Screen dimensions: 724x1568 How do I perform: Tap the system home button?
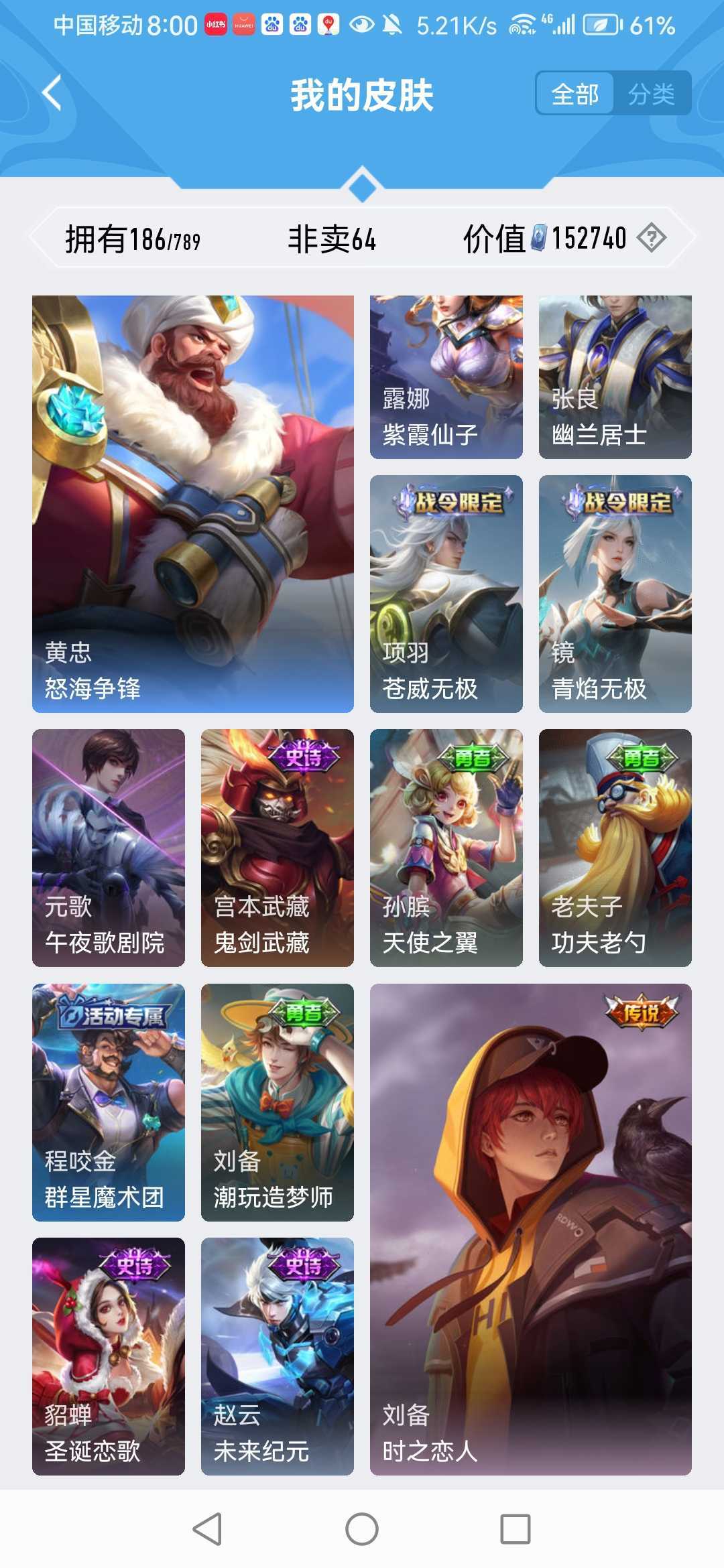click(362, 1529)
